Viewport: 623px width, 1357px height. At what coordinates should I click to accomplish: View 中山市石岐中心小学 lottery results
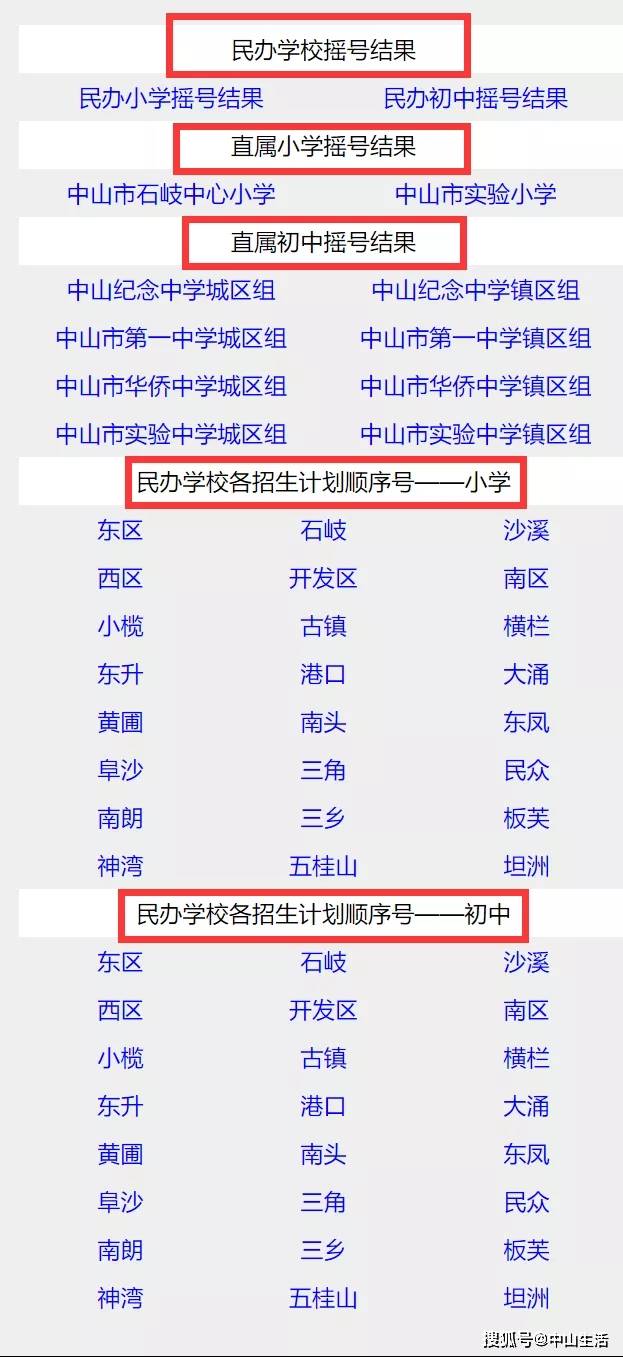(x=171, y=194)
